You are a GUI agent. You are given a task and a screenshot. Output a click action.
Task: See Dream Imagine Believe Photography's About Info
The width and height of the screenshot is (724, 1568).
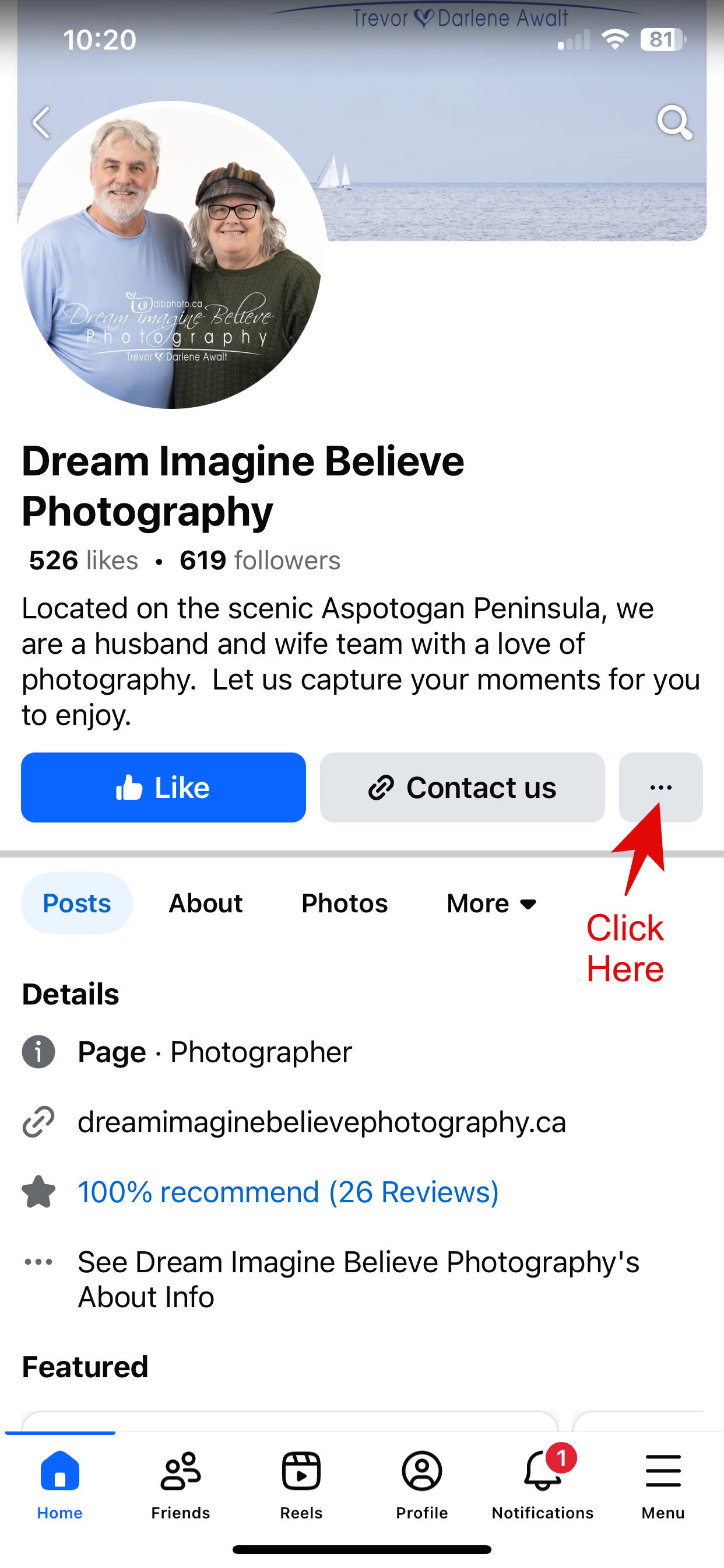tap(359, 1279)
